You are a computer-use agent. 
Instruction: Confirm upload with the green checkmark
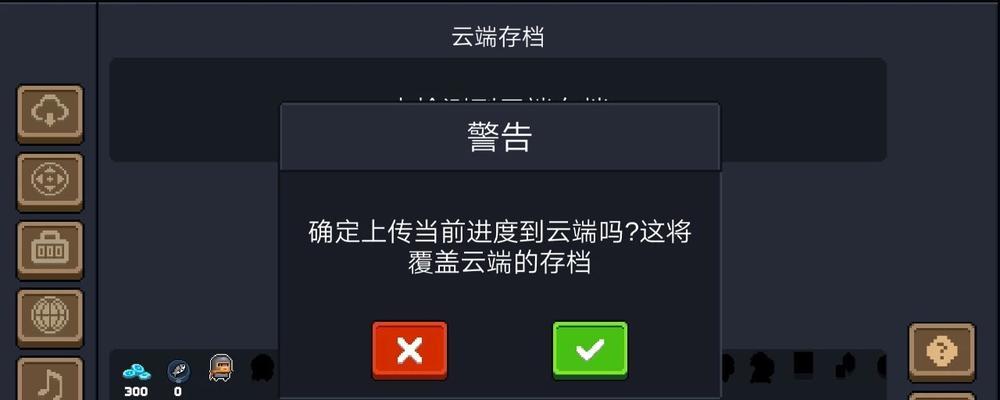pos(590,350)
